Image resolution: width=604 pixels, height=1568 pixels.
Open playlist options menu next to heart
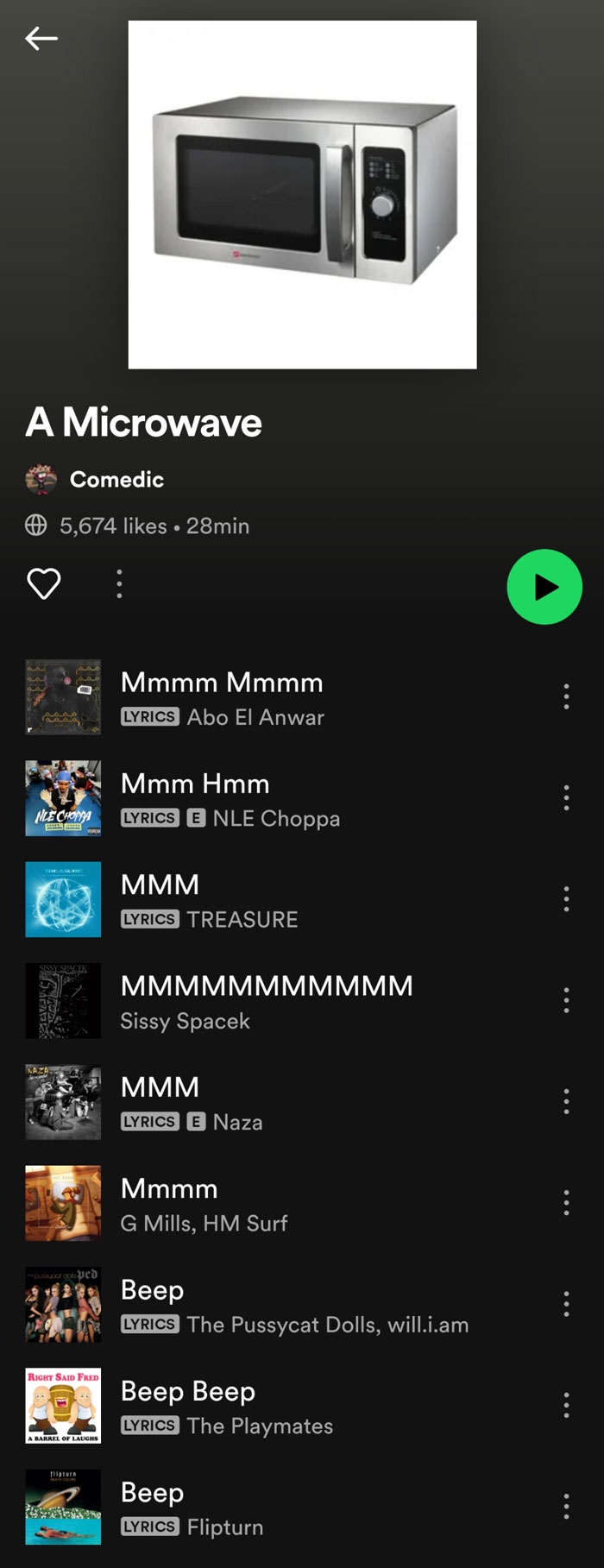coord(119,584)
